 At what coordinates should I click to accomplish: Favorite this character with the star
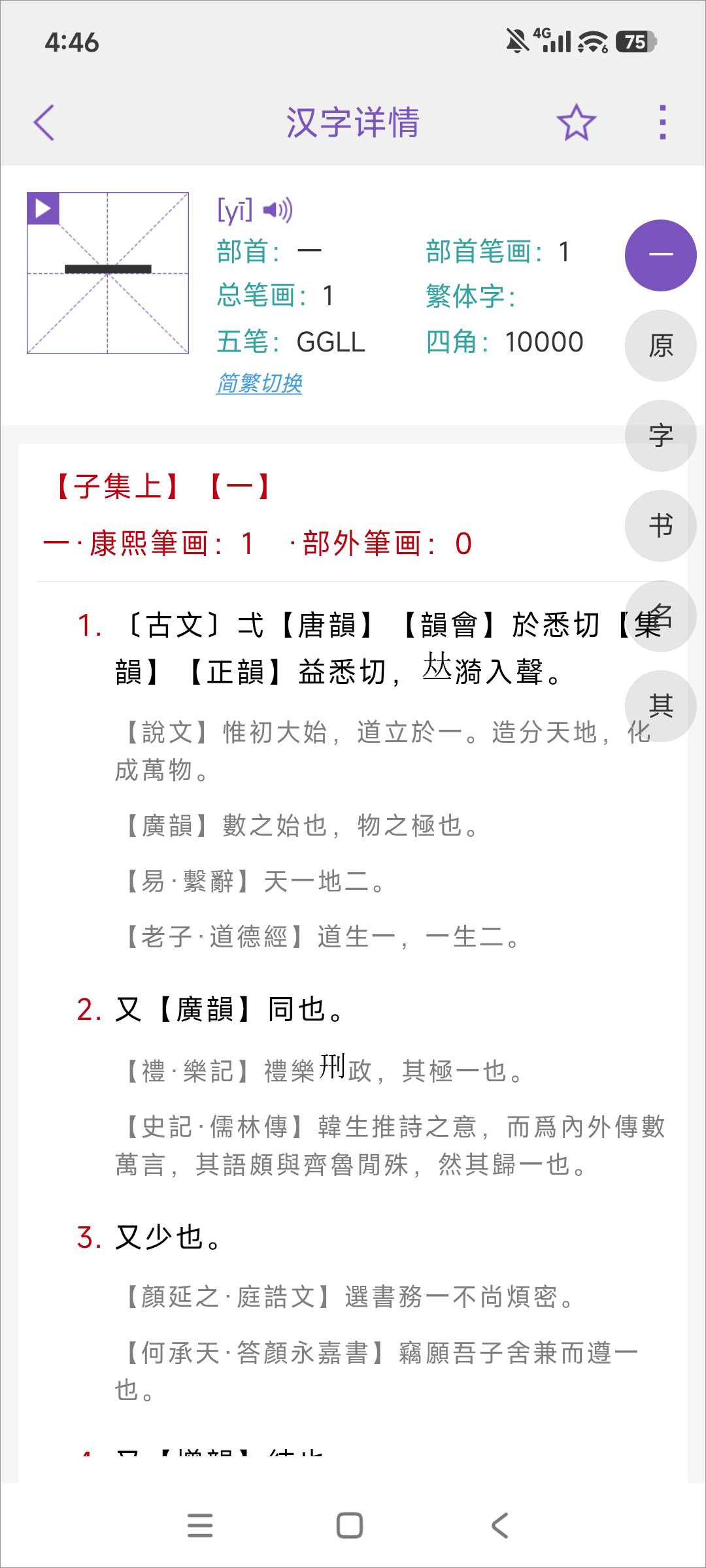[x=576, y=122]
